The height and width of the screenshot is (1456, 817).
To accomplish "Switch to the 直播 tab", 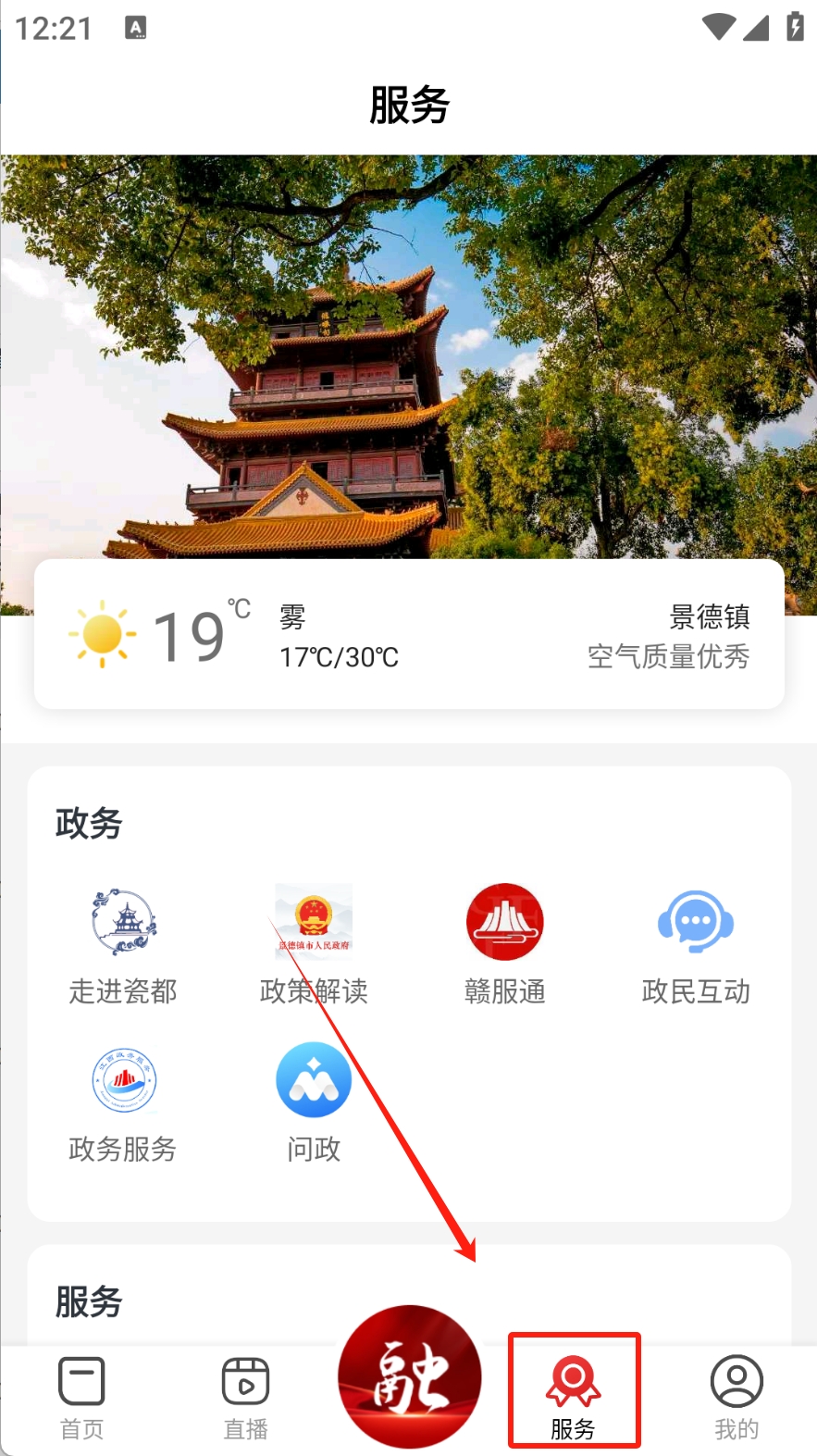I will point(245,1398).
